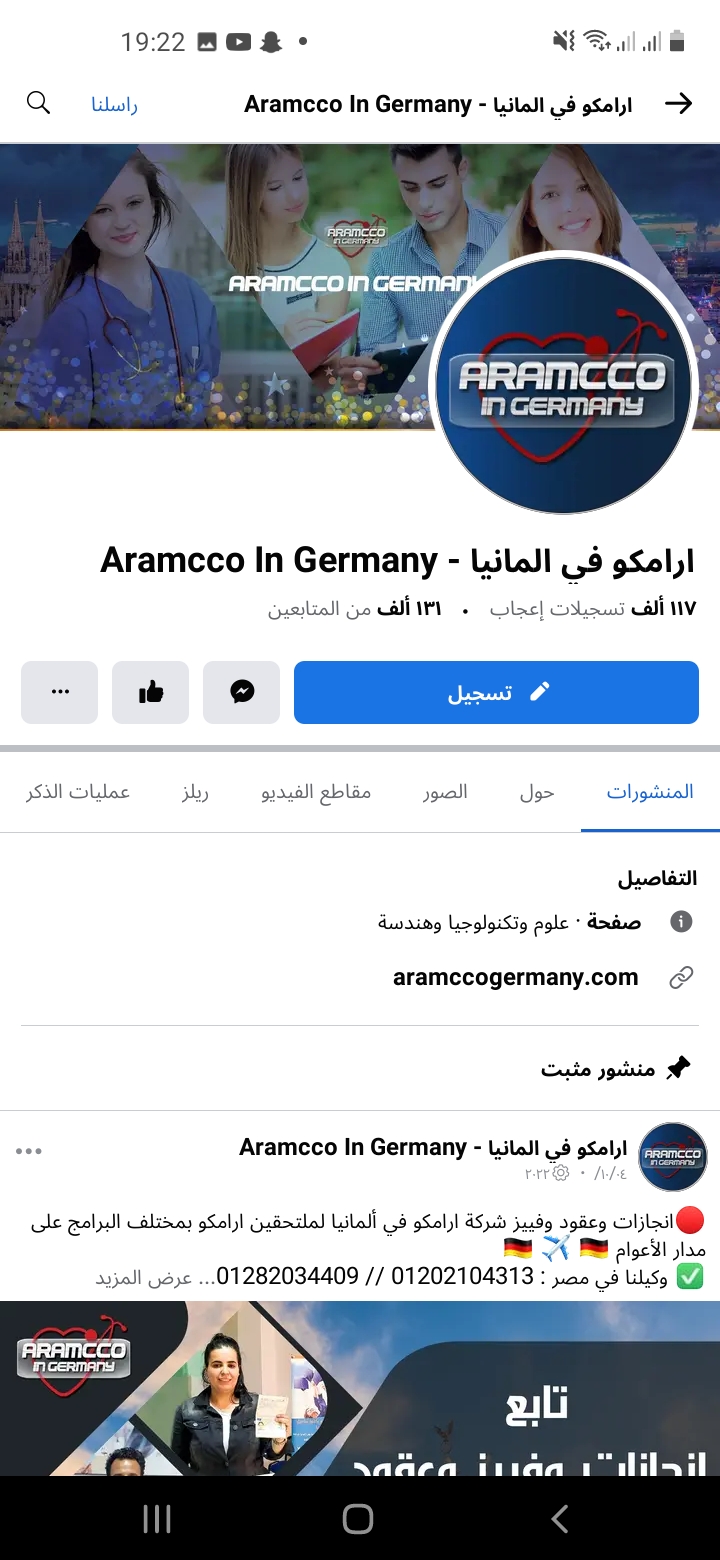Viewport: 720px width, 1560px height.
Task: Select the المنشورات tab
Action: 650,792
